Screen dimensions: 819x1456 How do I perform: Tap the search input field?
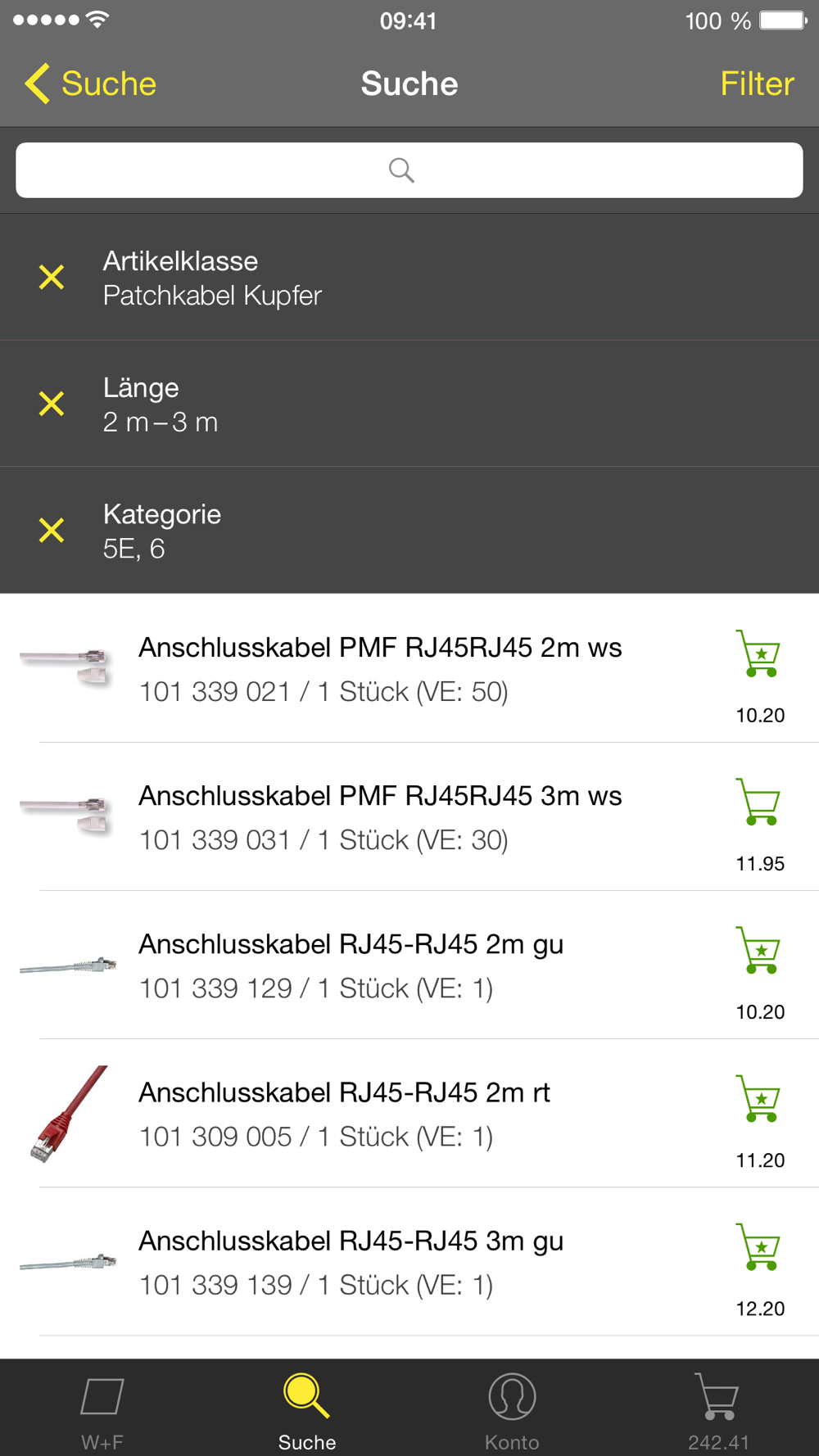pyautogui.click(x=409, y=170)
